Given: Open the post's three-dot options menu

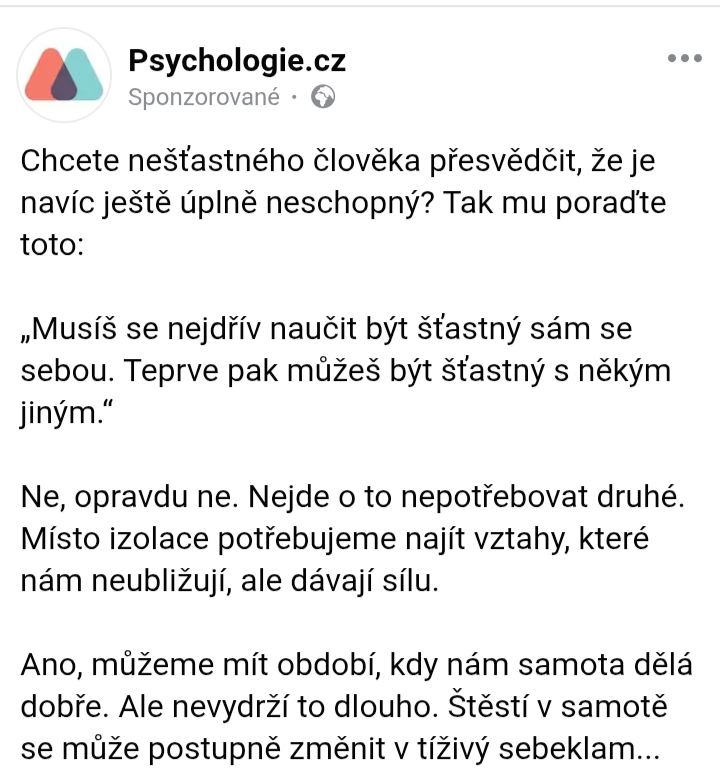Looking at the screenshot, I should [x=684, y=59].
